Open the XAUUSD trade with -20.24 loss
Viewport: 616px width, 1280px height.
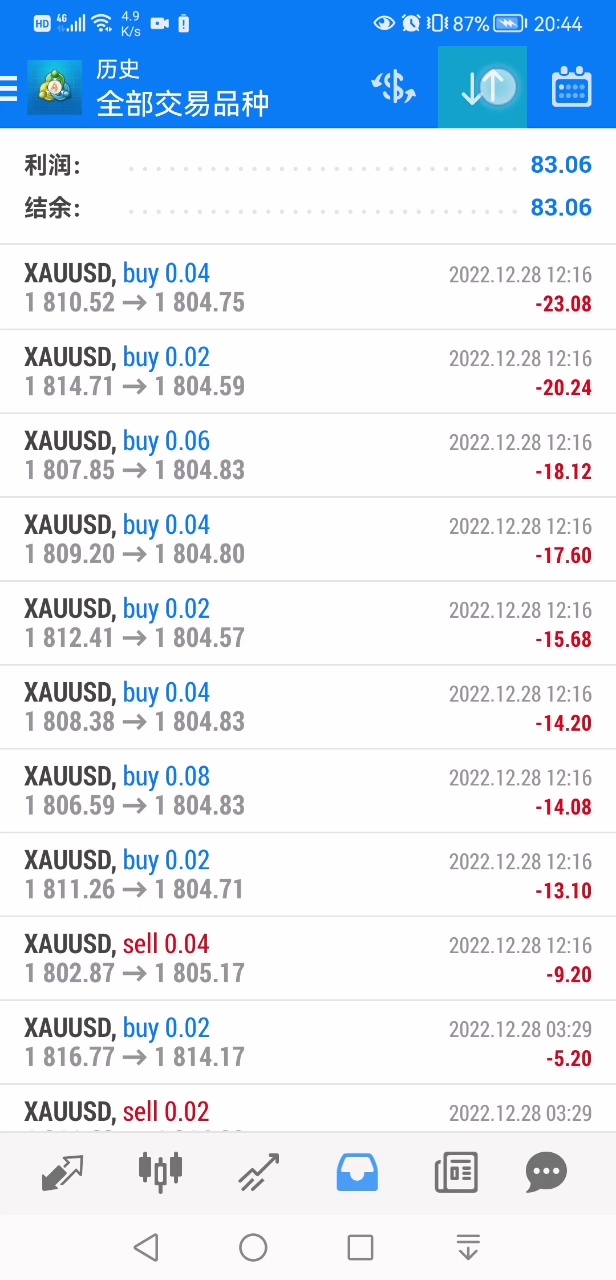[308, 372]
